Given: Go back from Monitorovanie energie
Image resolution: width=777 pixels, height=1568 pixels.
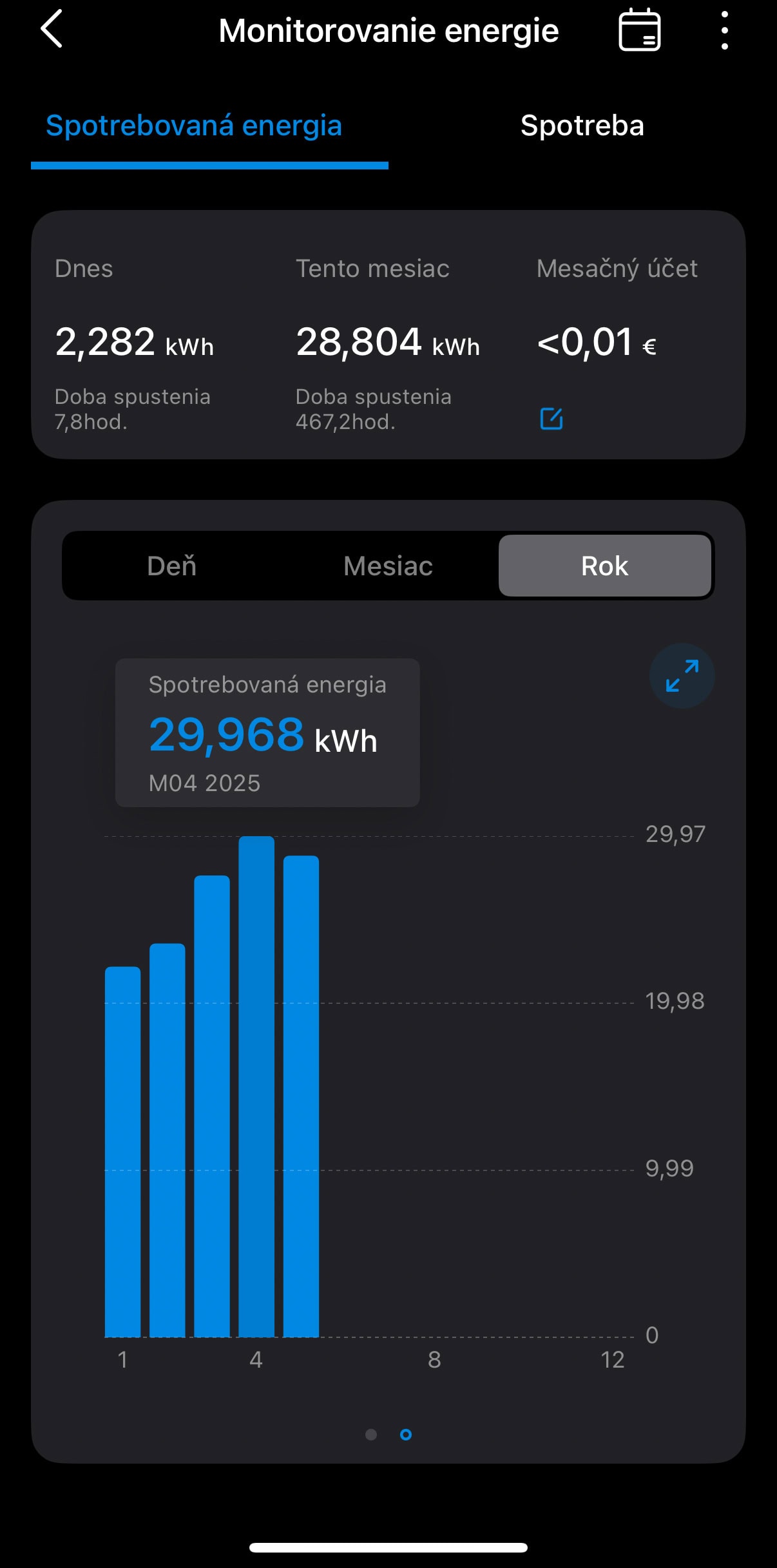Looking at the screenshot, I should click(52, 29).
